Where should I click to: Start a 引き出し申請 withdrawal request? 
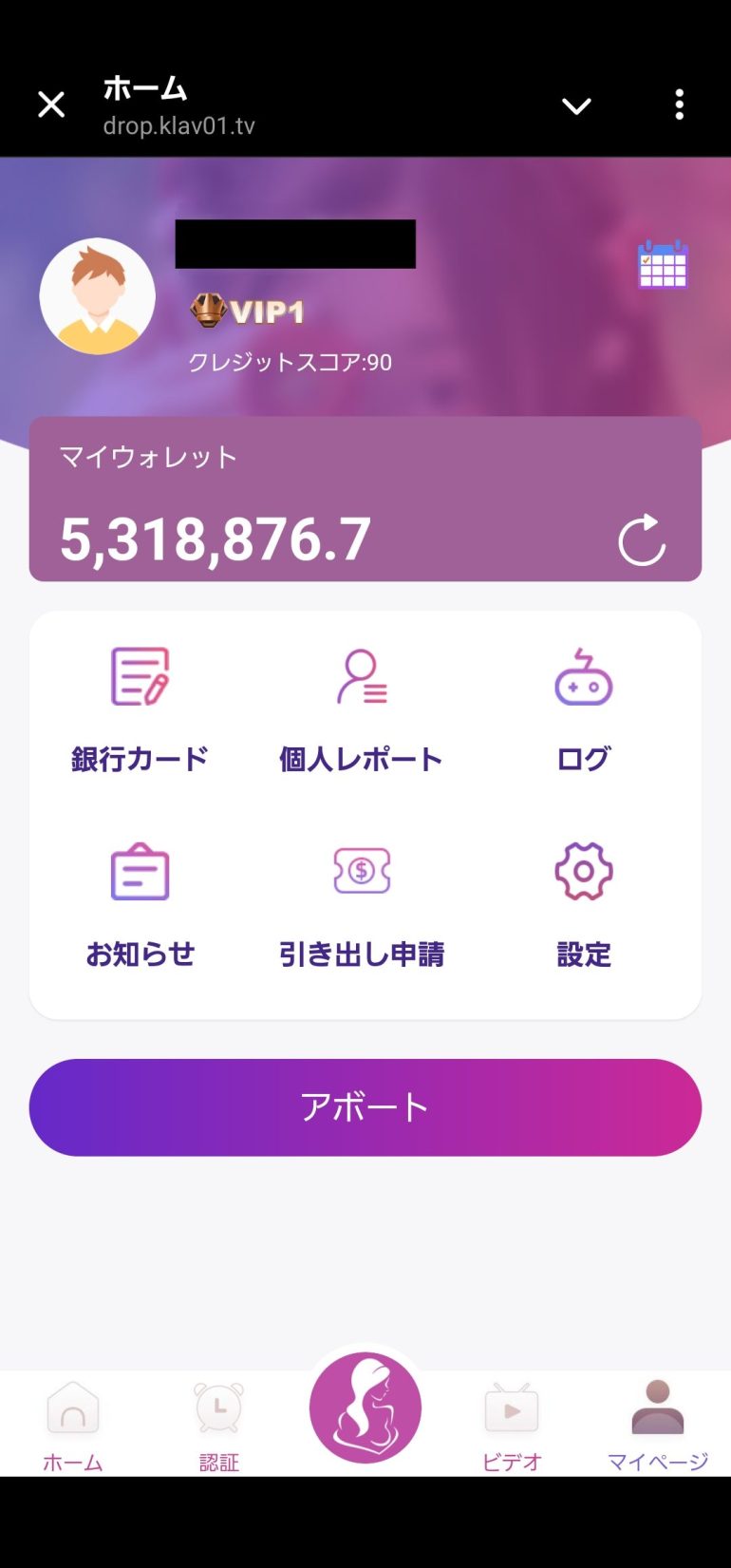pyautogui.click(x=361, y=903)
